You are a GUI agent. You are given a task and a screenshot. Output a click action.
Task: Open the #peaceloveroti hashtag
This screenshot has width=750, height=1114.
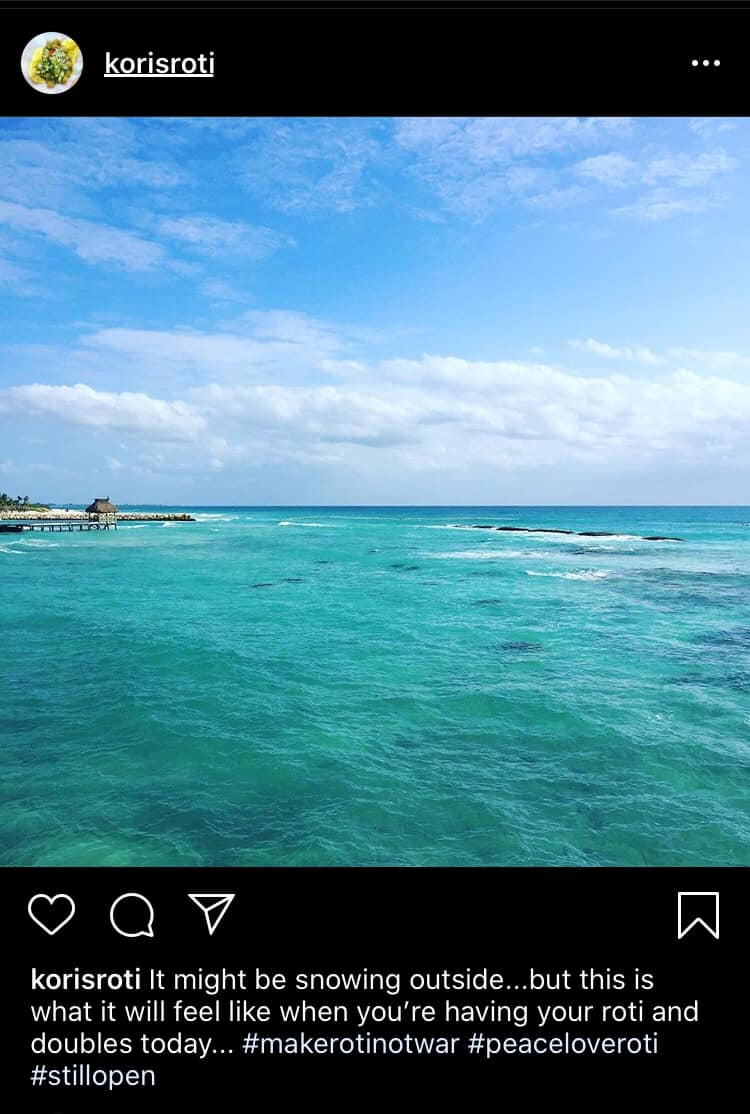click(x=563, y=1044)
